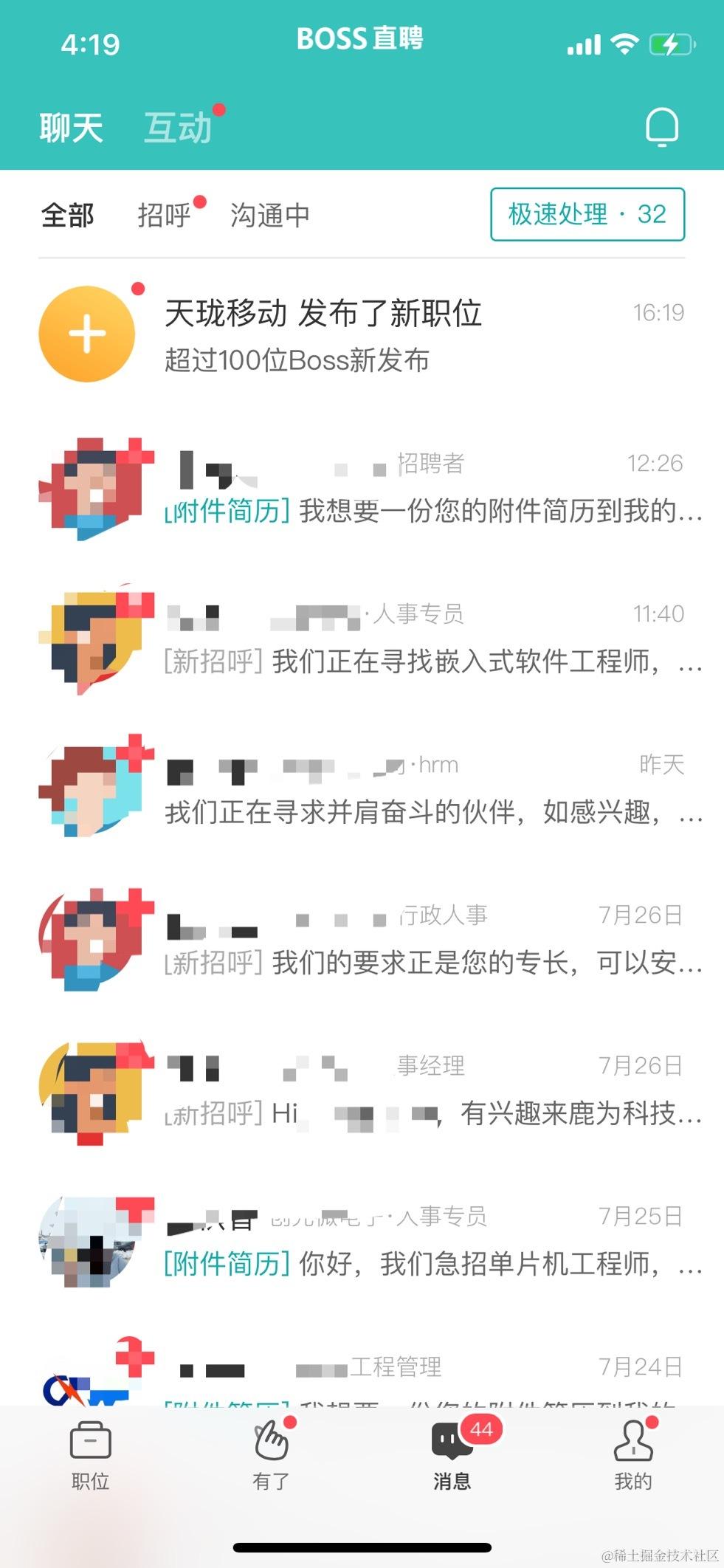Open the notifications bell
Screen dimensions: 724x1568
click(x=661, y=128)
